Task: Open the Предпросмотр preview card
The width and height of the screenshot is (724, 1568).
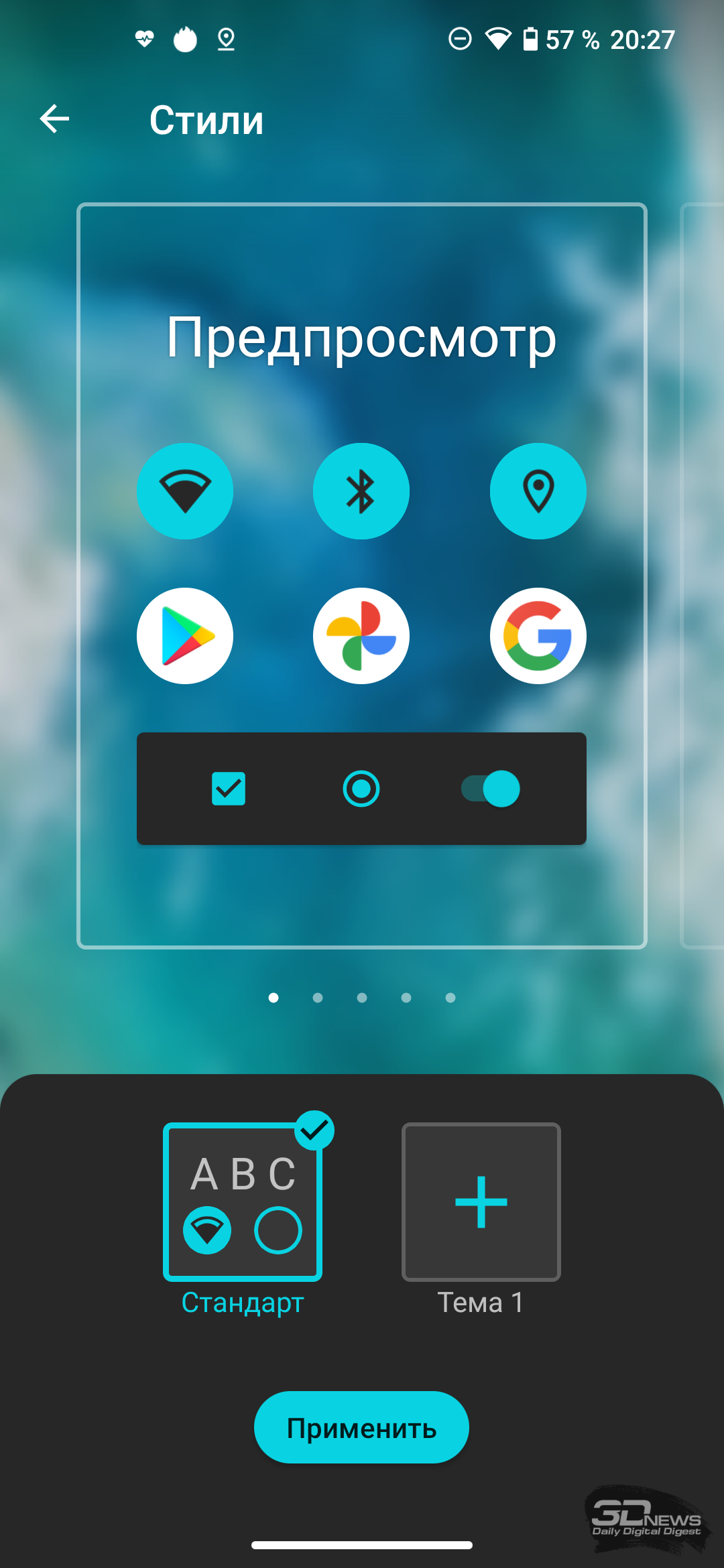Action: (x=362, y=576)
